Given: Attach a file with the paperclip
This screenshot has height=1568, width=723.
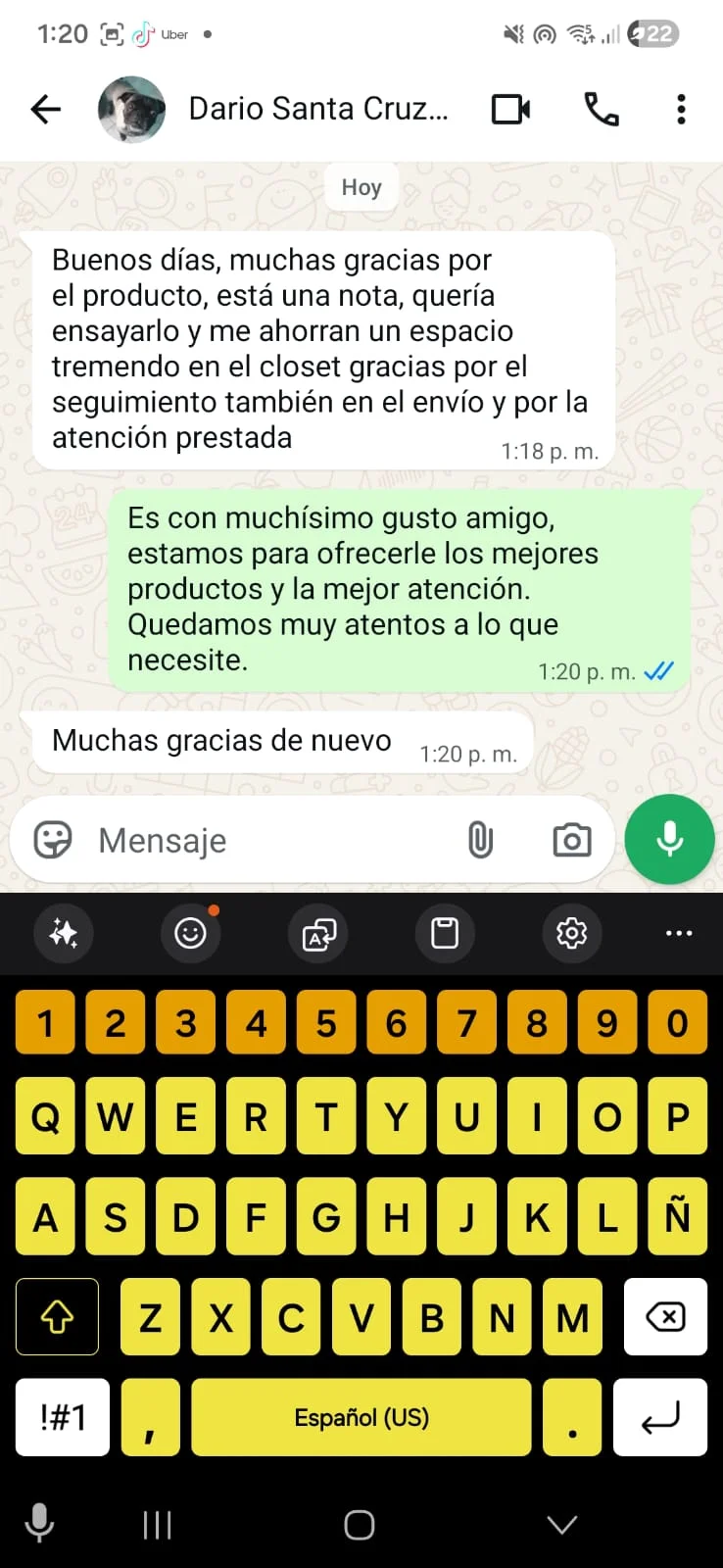Looking at the screenshot, I should coord(480,840).
